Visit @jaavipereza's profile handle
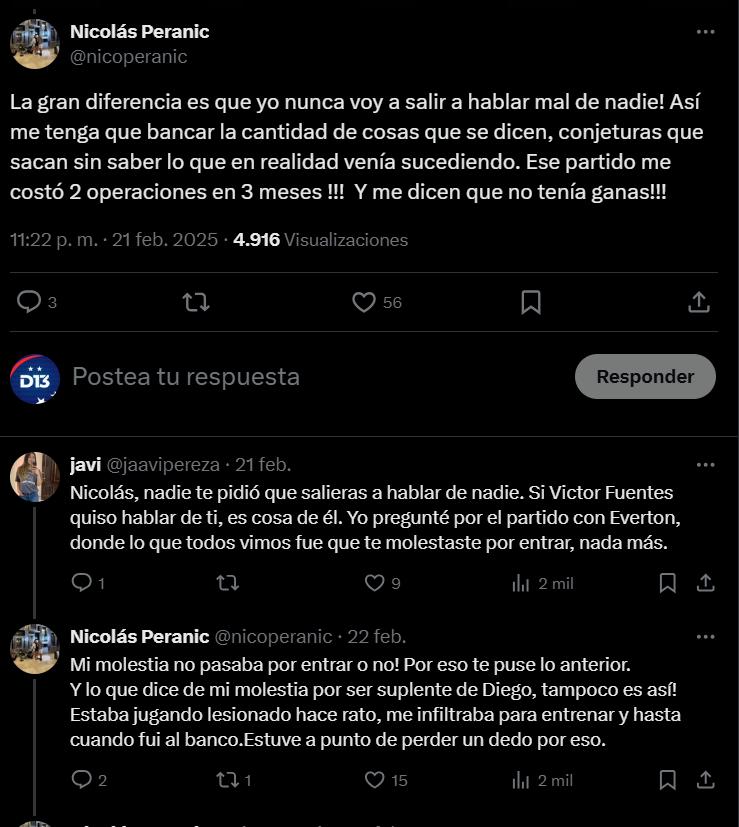The image size is (739, 827). [166, 464]
